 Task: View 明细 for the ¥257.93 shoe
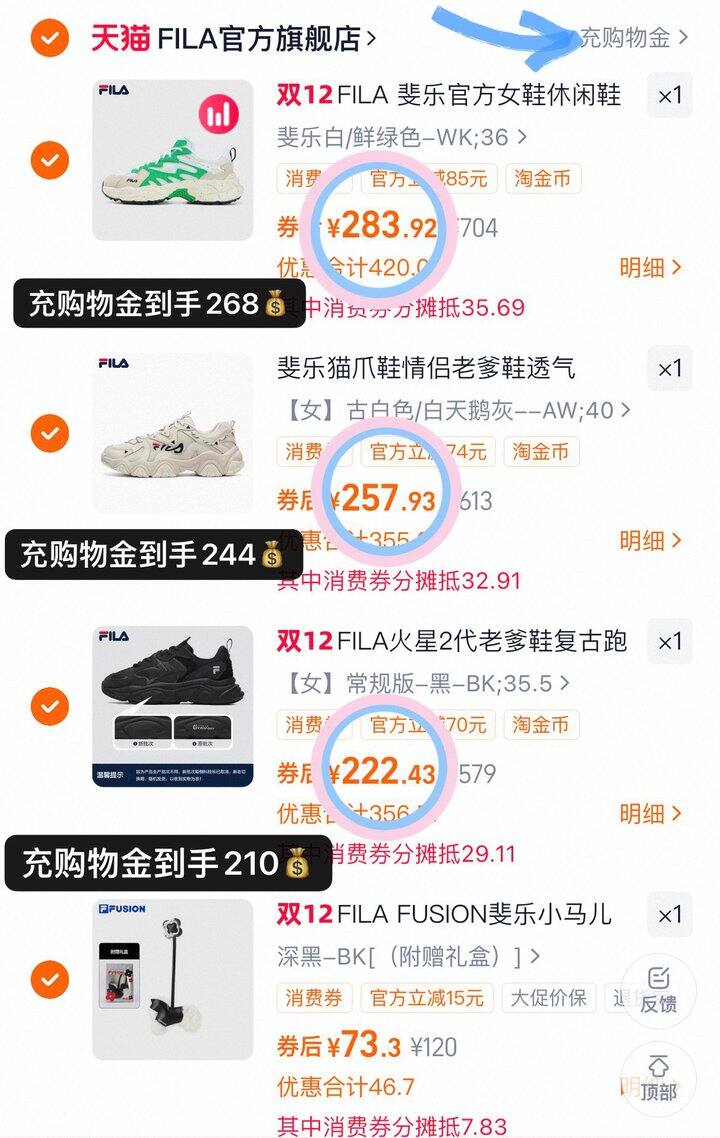point(650,541)
